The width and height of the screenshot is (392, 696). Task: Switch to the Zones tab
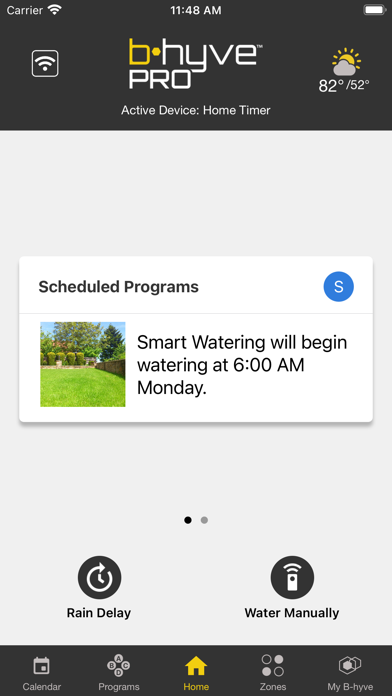tap(273, 672)
